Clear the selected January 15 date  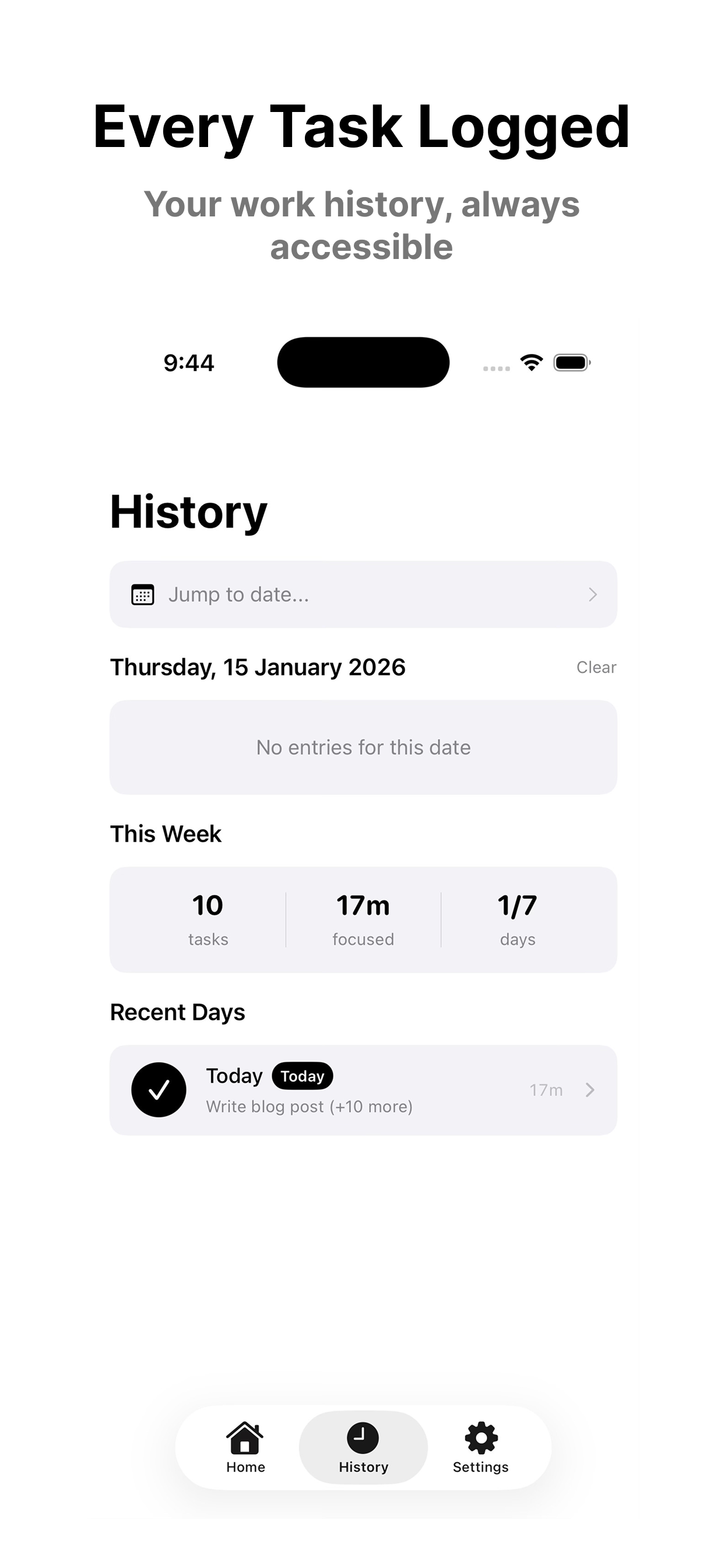point(597,667)
